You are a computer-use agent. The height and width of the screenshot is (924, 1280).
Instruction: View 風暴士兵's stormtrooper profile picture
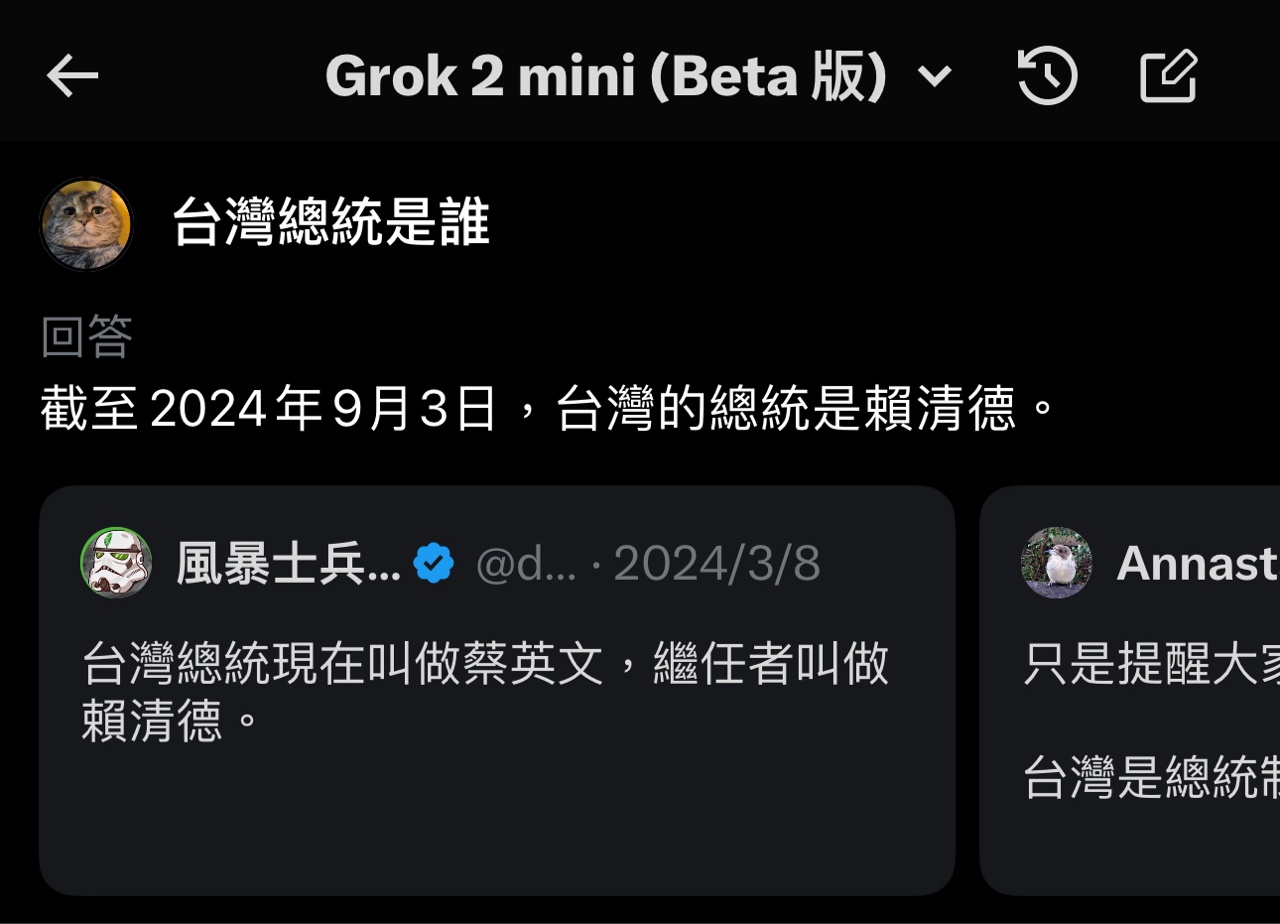[116, 563]
